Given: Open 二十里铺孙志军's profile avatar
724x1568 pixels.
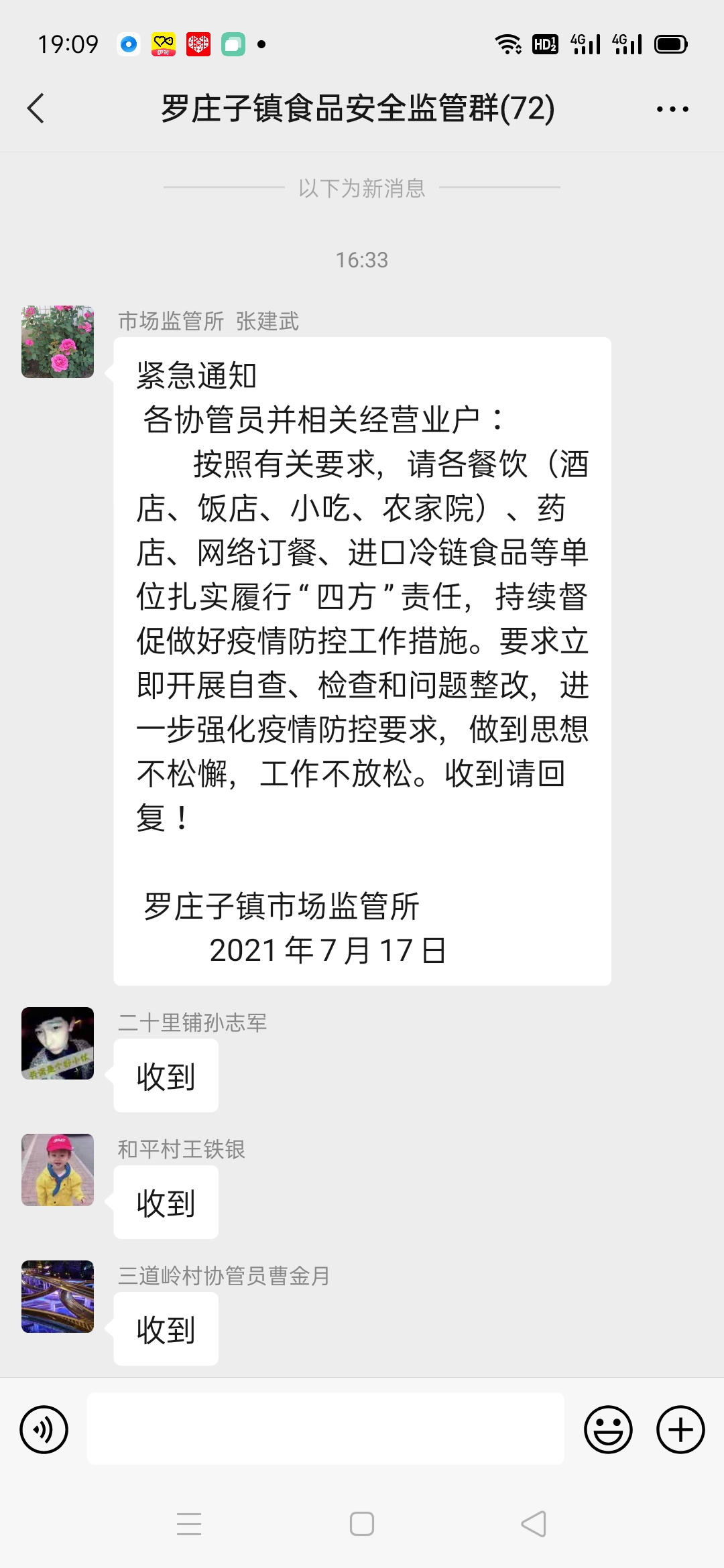Looking at the screenshot, I should (58, 1043).
